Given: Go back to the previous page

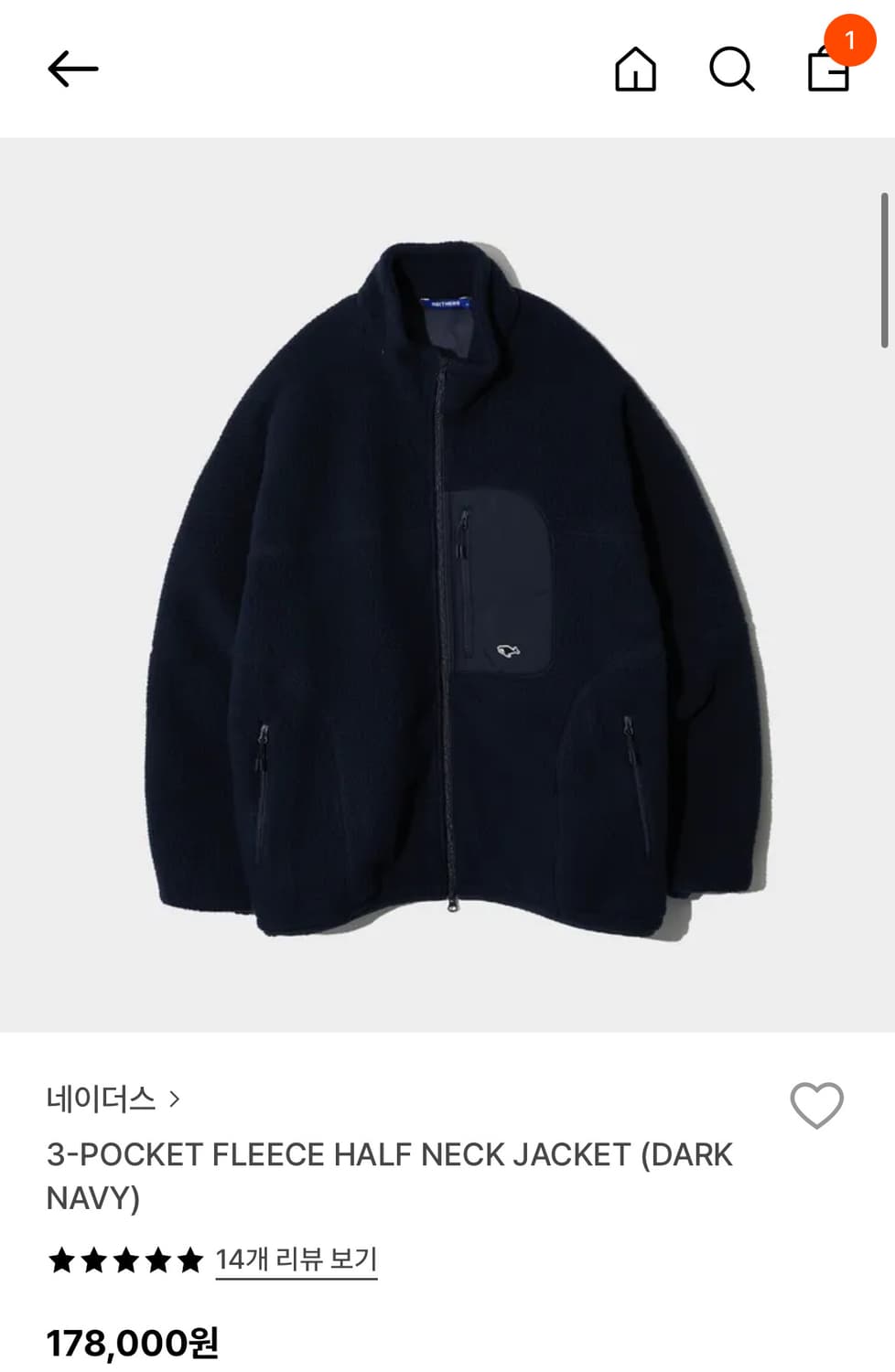Looking at the screenshot, I should pos(73,69).
